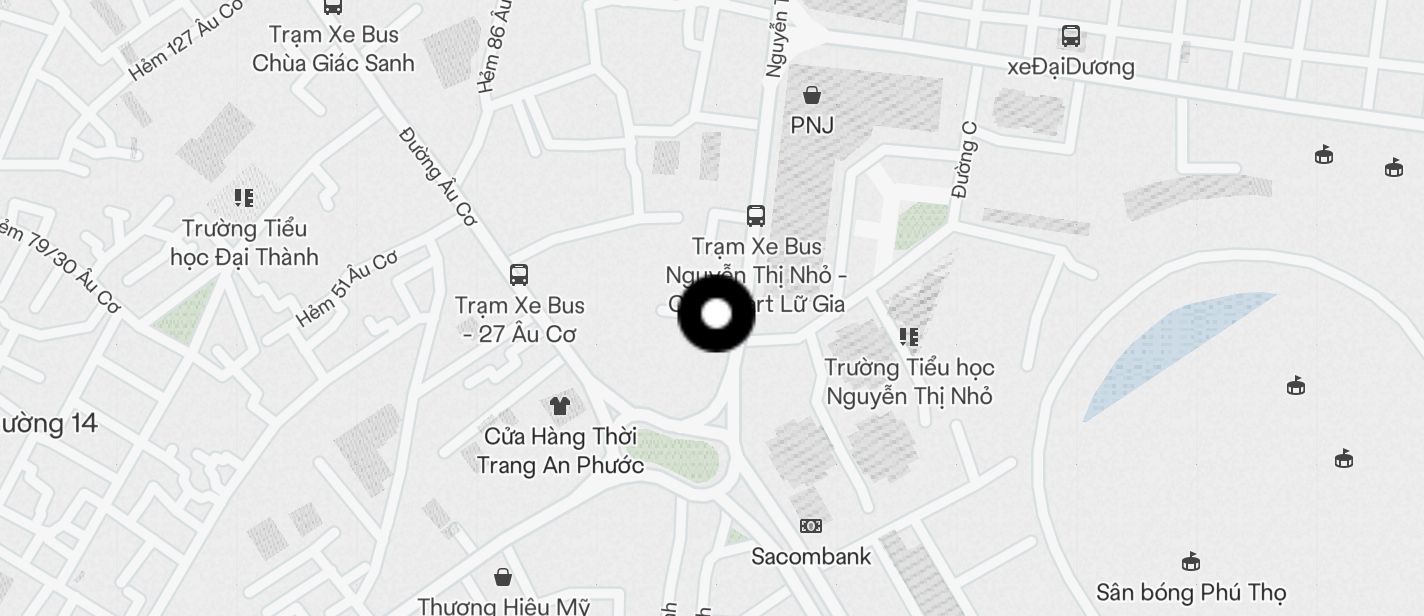Select the PNJ shop marker
Image resolution: width=1424 pixels, height=616 pixels.
tap(812, 96)
